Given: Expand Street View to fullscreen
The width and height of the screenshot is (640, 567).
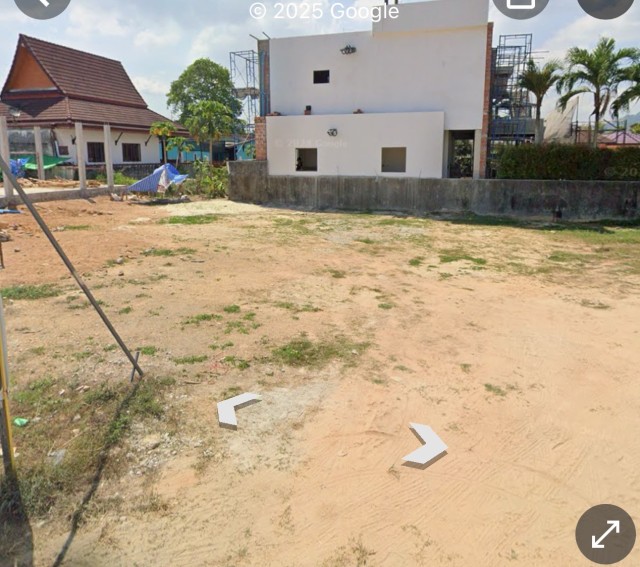Looking at the screenshot, I should click(x=605, y=534).
